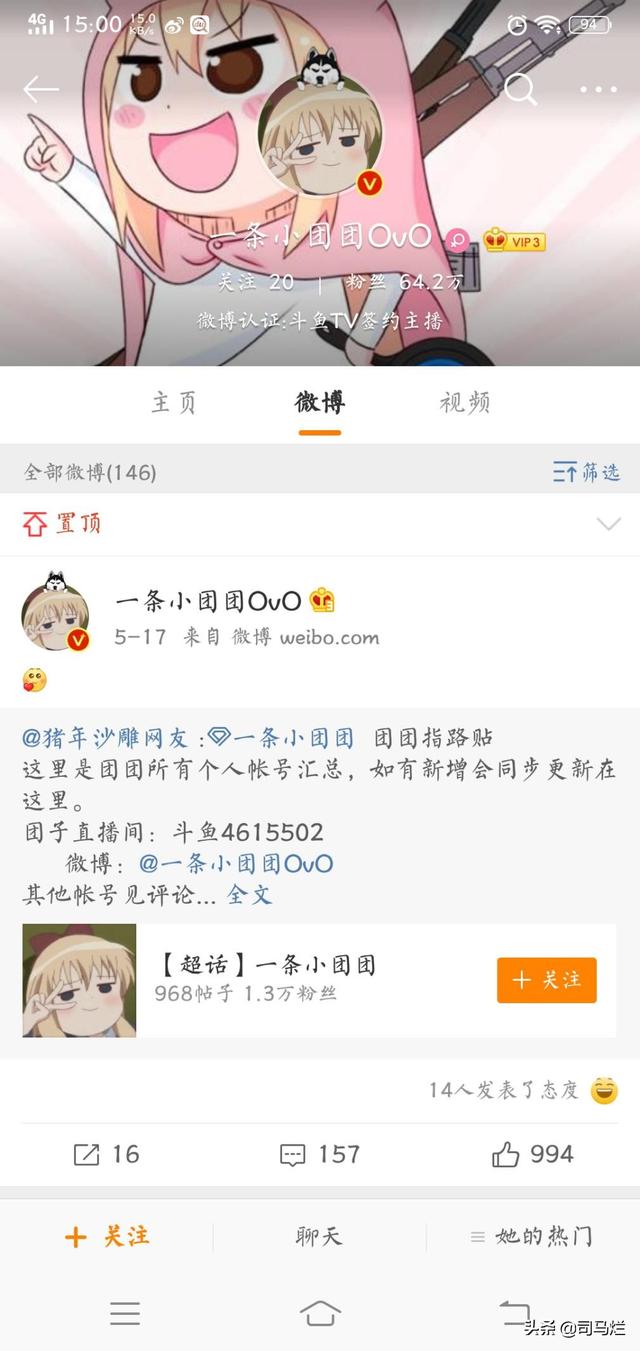Open the 筛选 filter
Screen dimensions: 640x1351
click(x=586, y=473)
